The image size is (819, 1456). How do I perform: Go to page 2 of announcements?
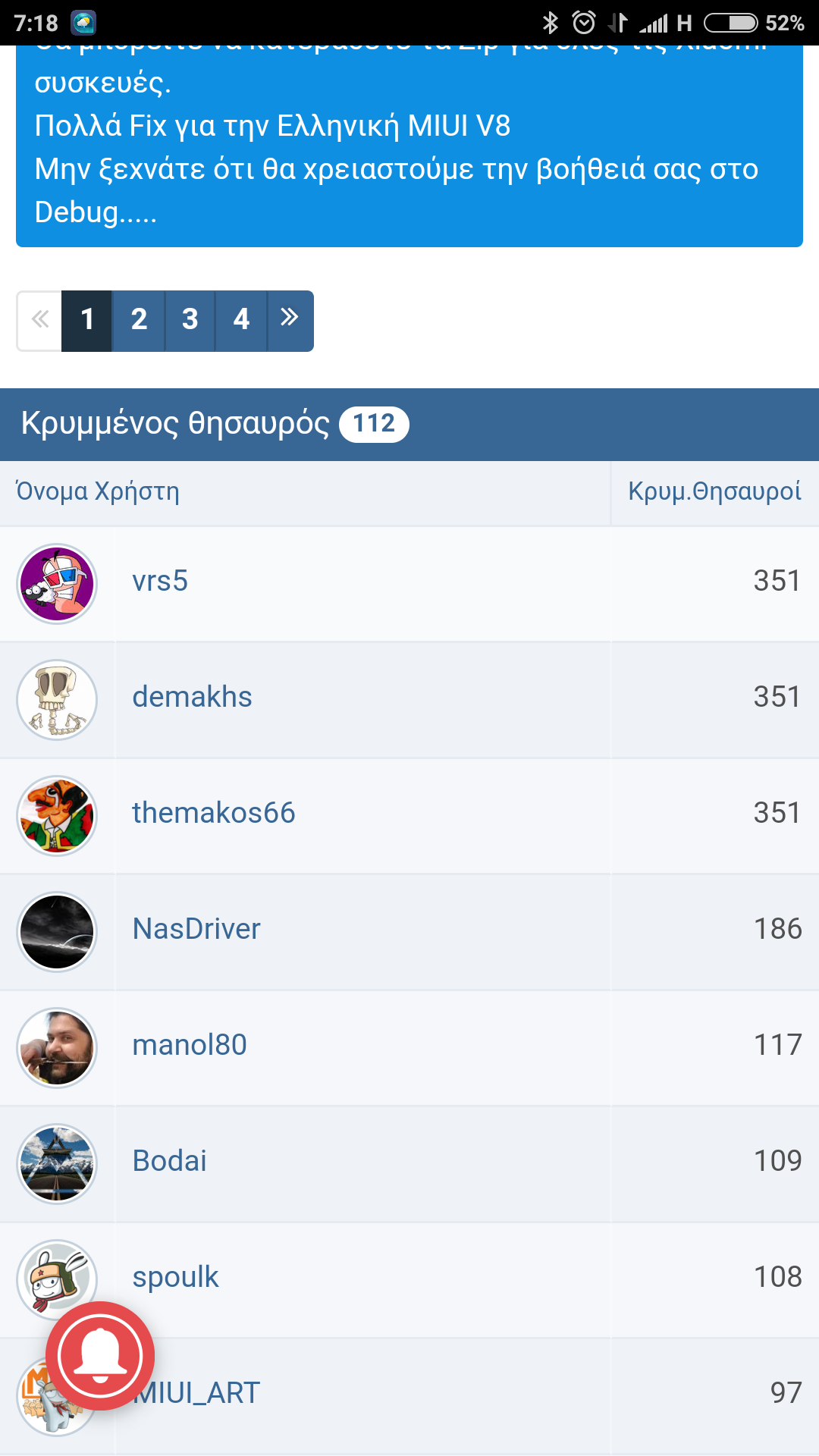(x=139, y=320)
